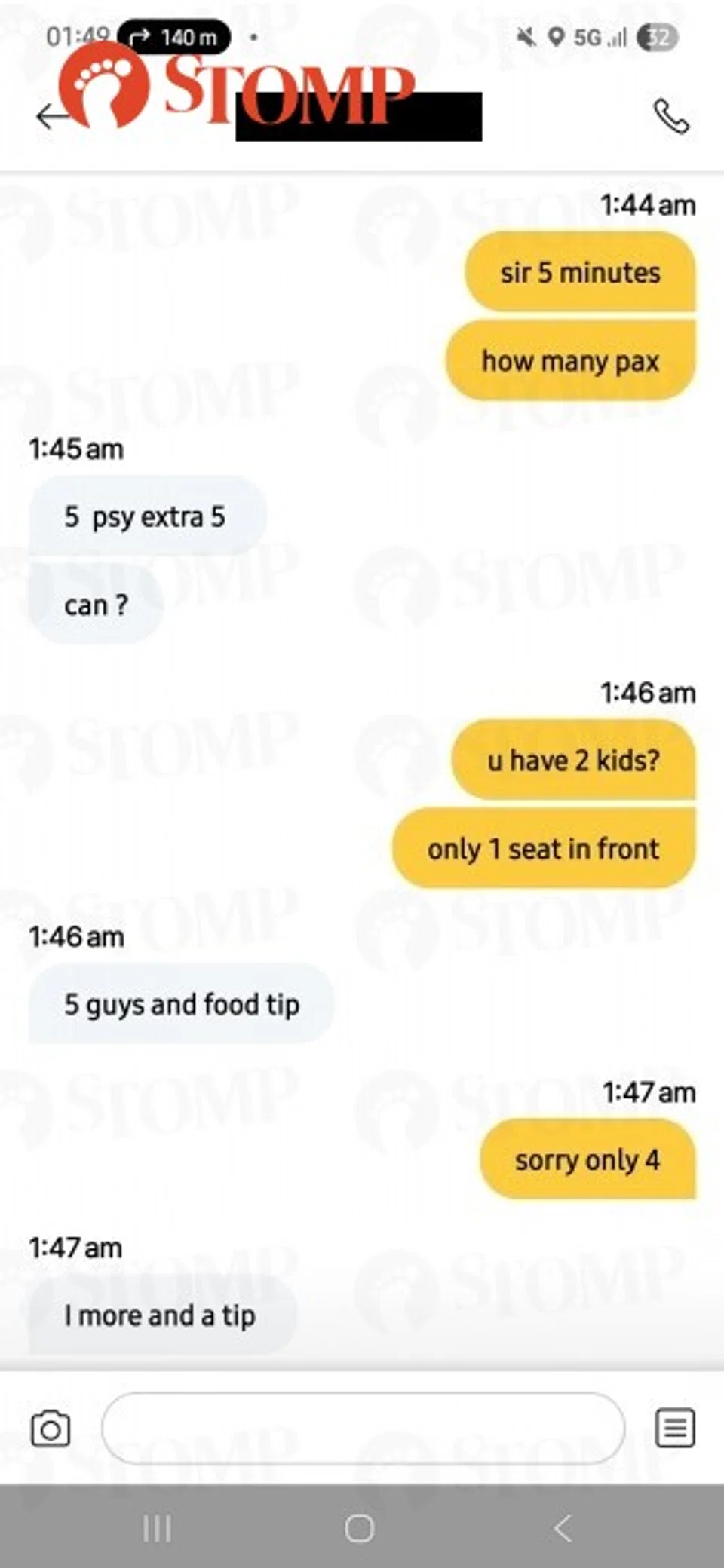
Task: Open the recent apps overview
Action: coord(157,1528)
